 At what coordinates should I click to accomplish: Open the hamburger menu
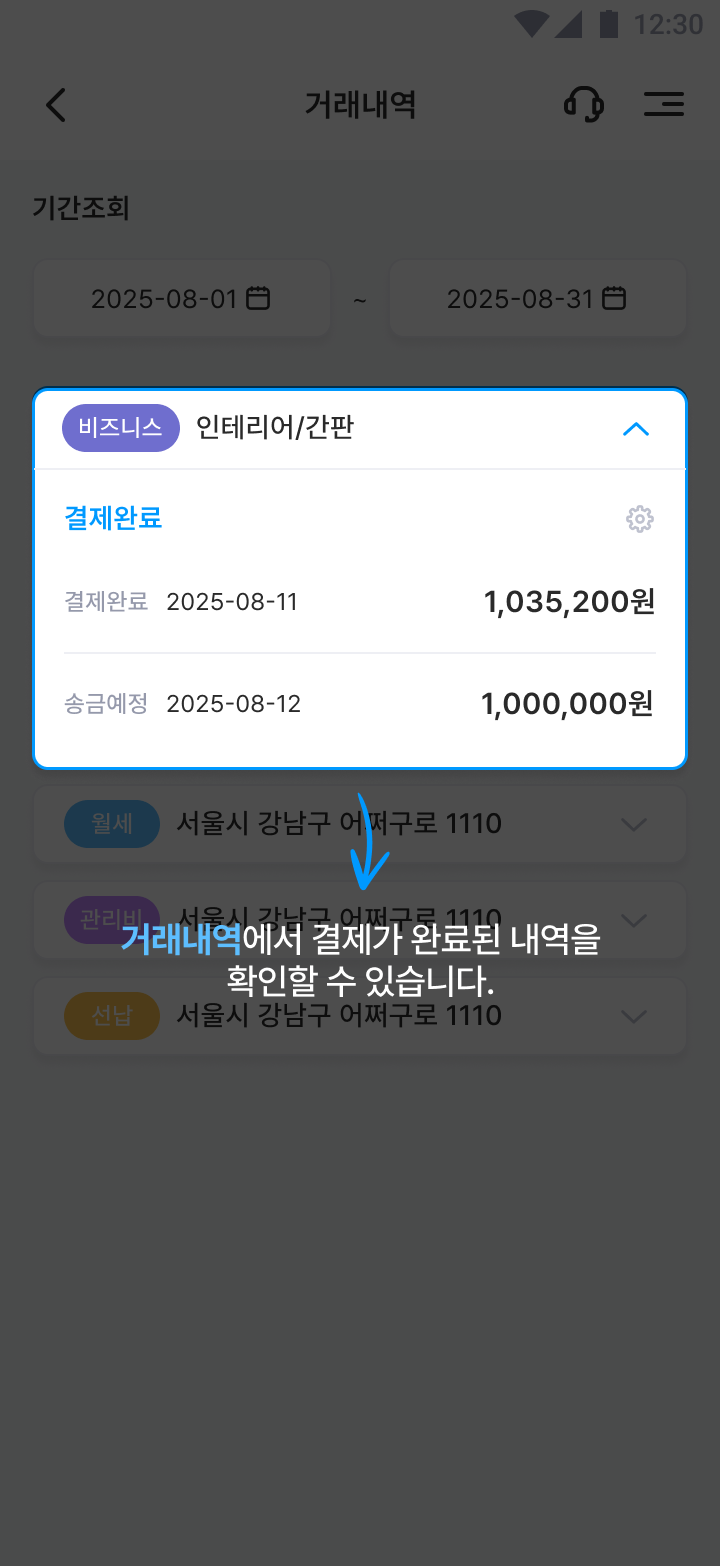(x=664, y=104)
